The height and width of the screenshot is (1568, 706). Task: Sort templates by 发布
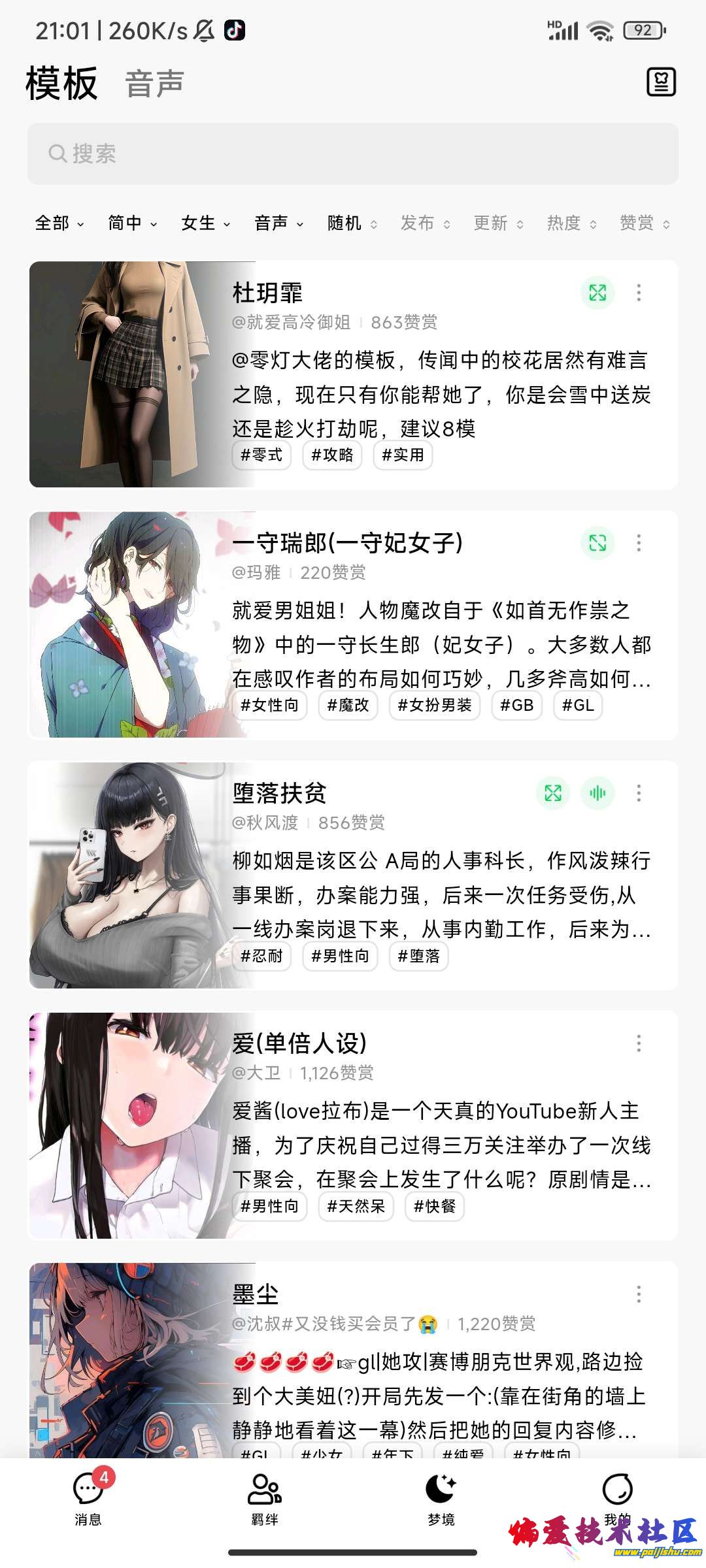pos(425,223)
